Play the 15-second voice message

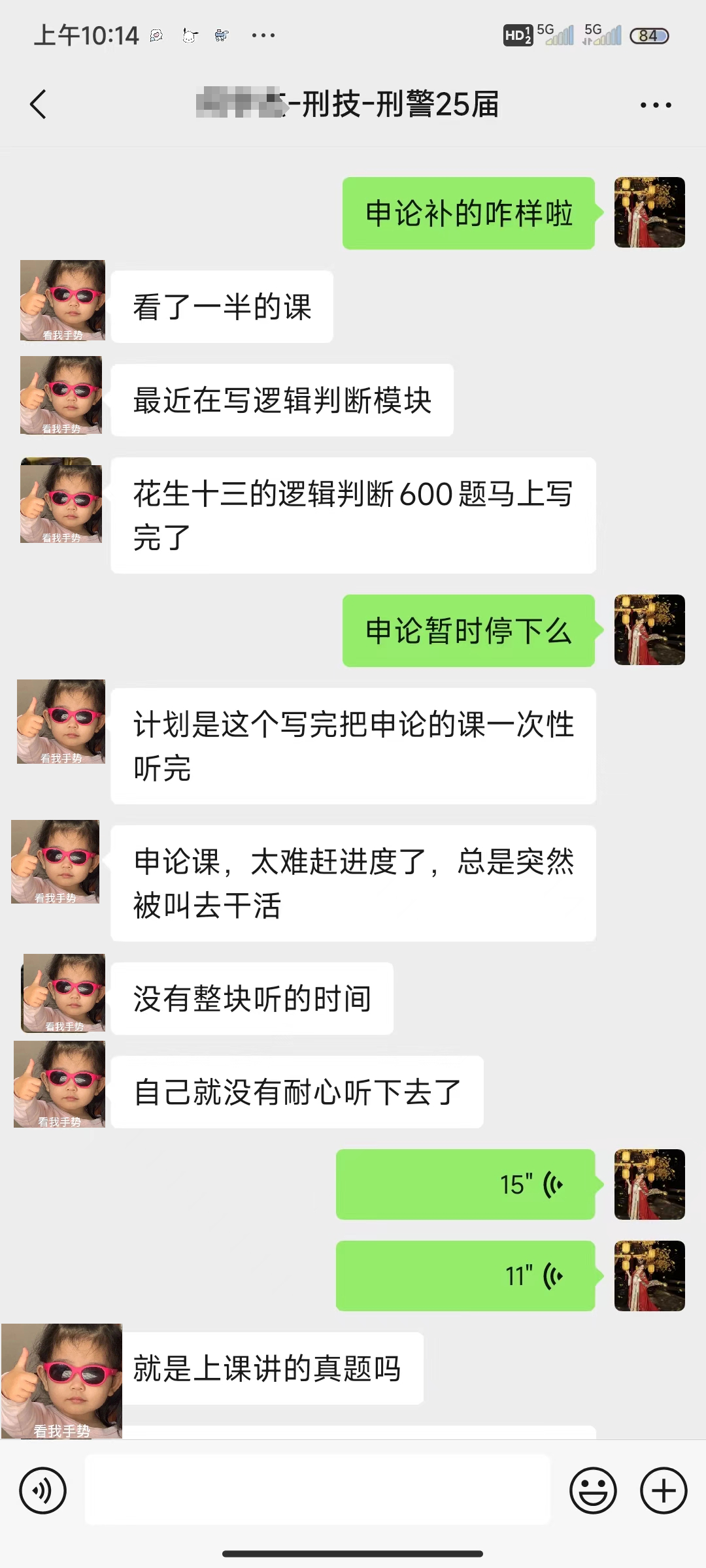[x=465, y=1184]
